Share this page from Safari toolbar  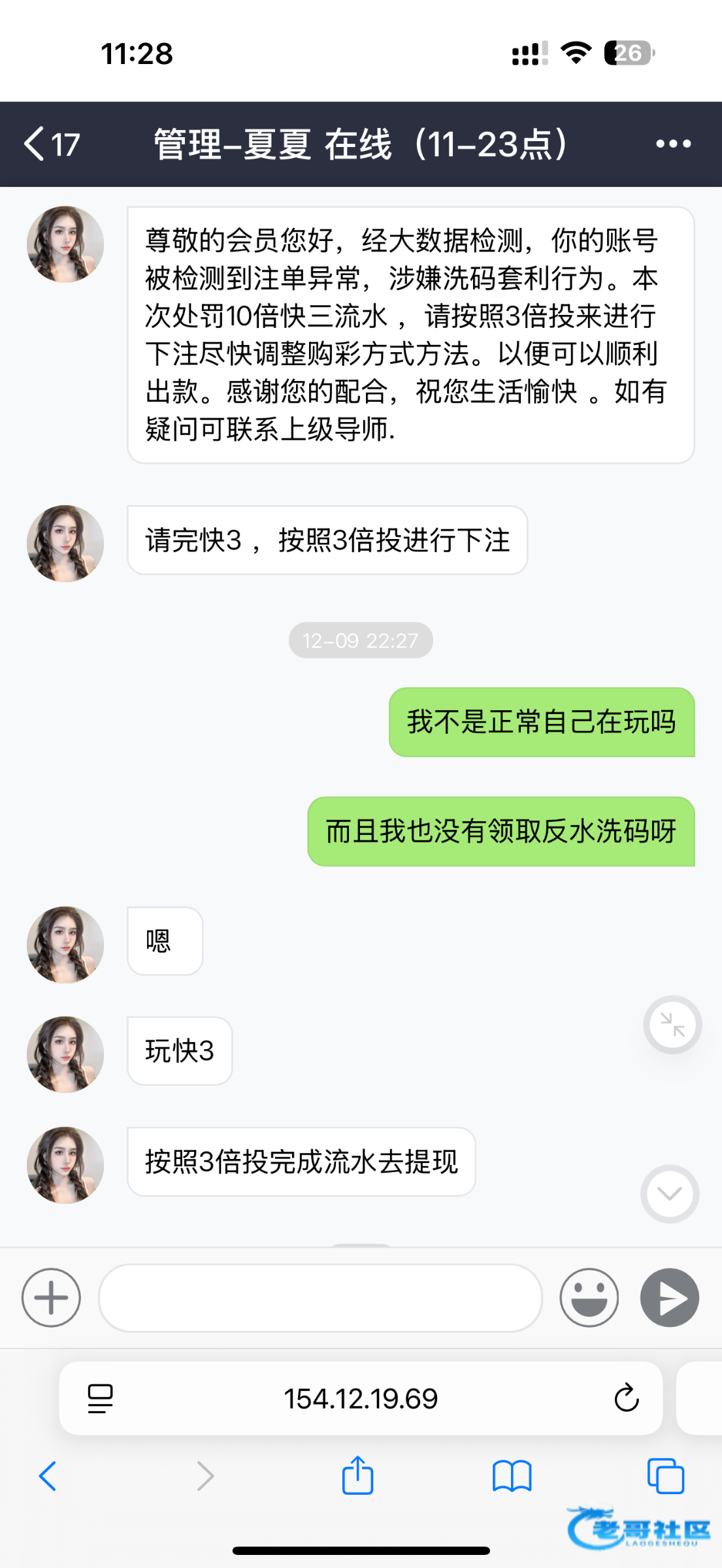(x=357, y=1476)
